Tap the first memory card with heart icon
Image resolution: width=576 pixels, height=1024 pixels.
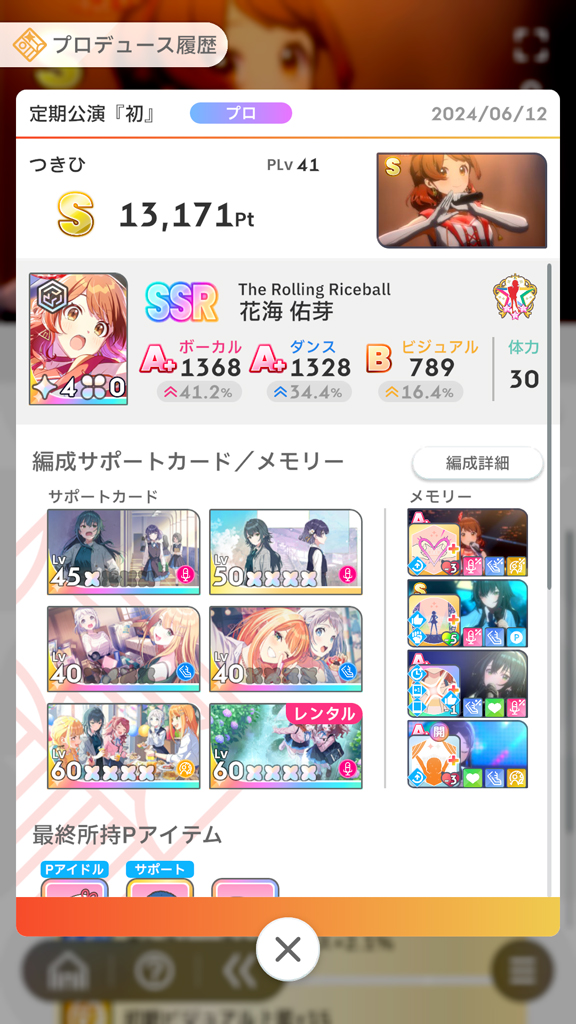pyautogui.click(x=468, y=543)
